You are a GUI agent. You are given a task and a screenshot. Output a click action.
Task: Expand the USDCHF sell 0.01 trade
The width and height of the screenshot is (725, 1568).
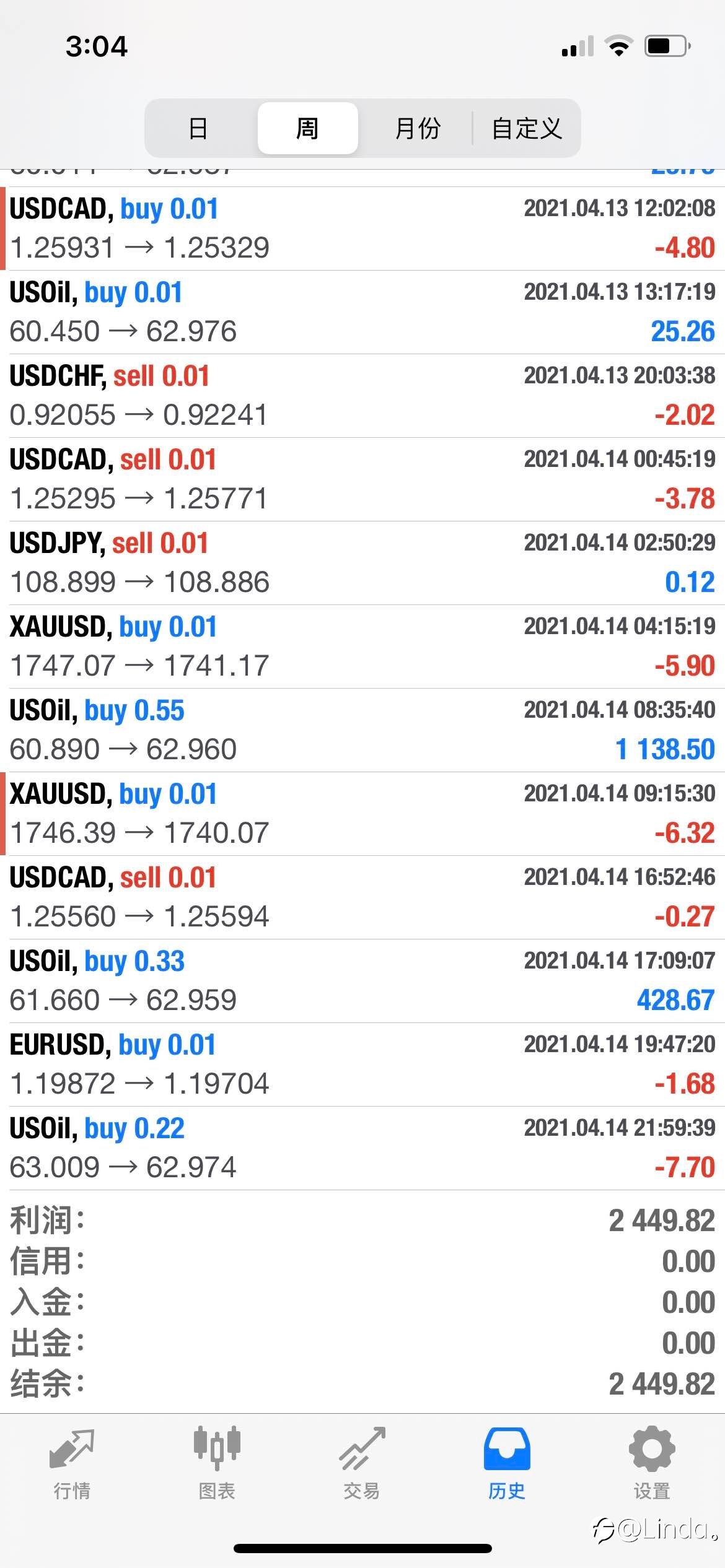(362, 396)
